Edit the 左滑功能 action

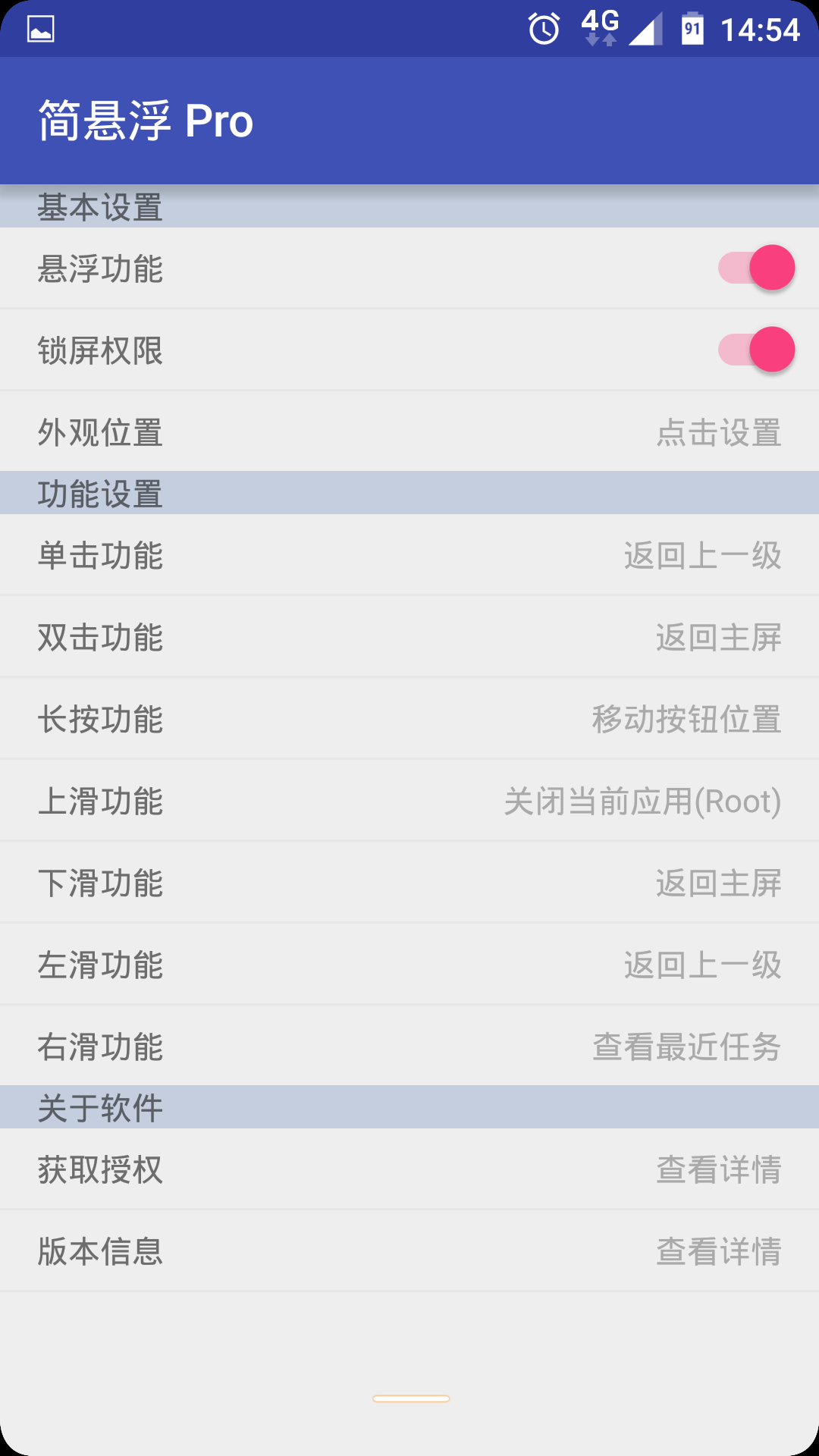click(x=409, y=964)
